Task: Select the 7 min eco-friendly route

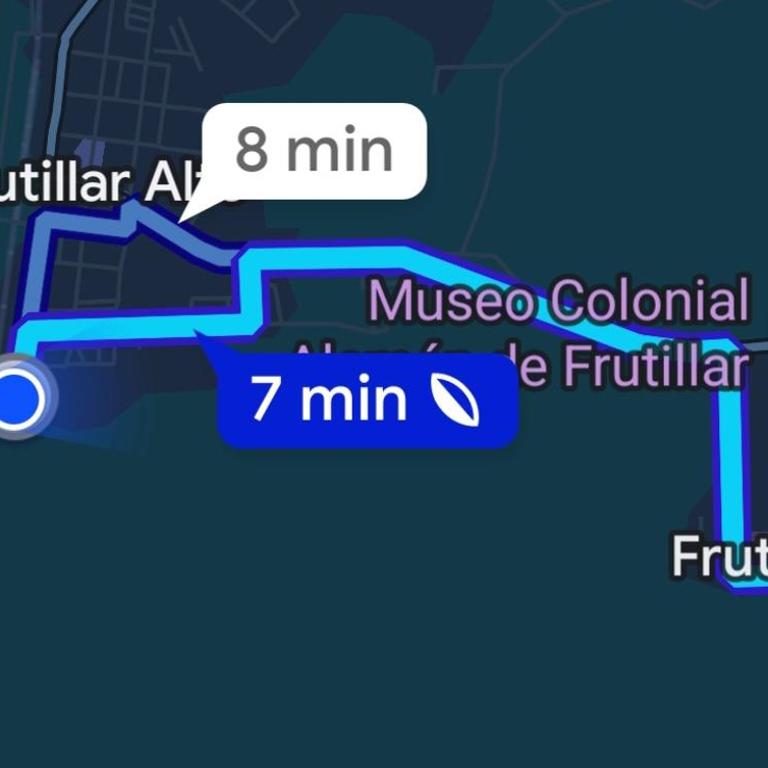Action: pos(366,399)
